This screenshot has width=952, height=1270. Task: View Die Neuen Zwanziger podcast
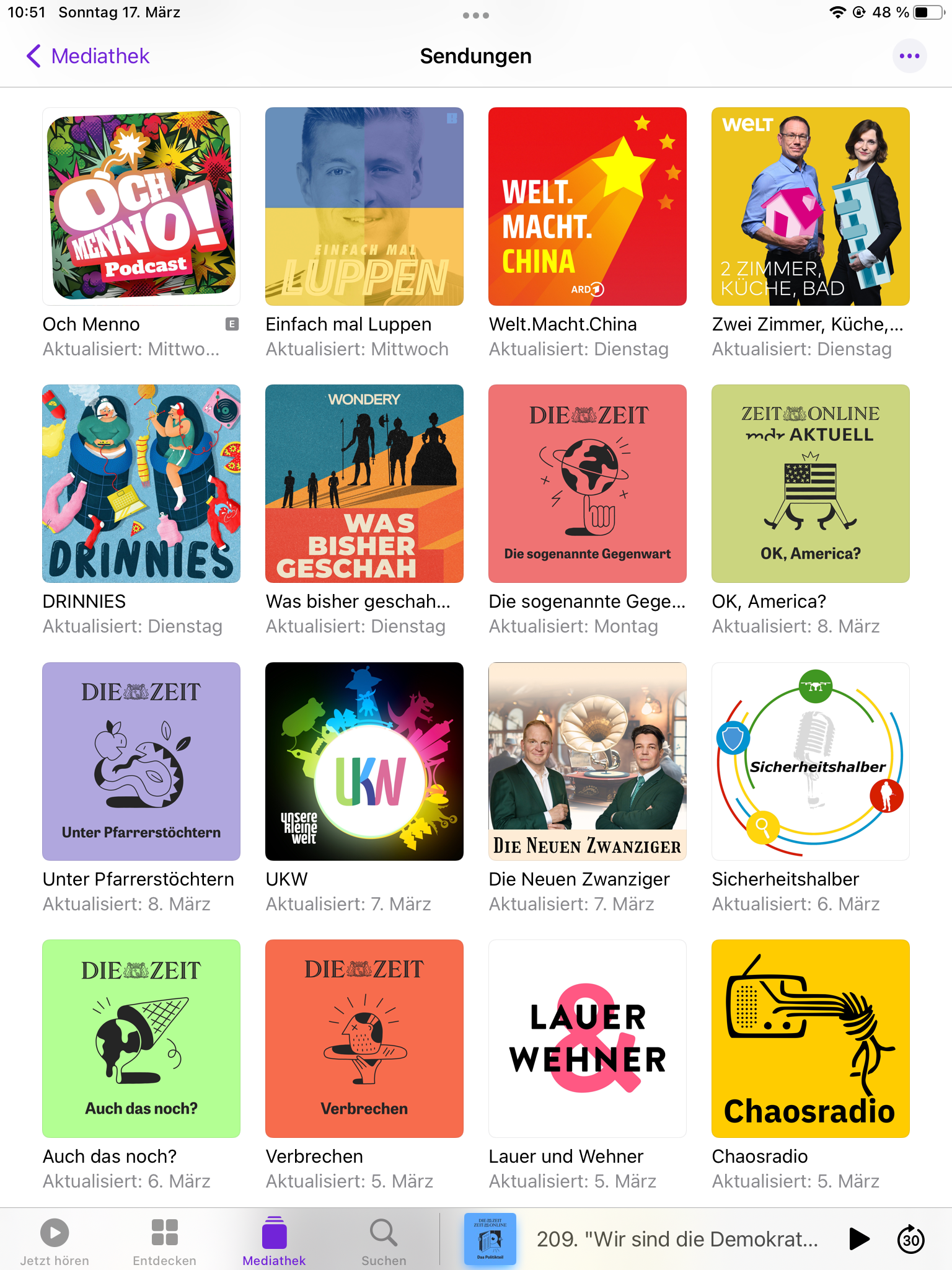pyautogui.click(x=588, y=762)
